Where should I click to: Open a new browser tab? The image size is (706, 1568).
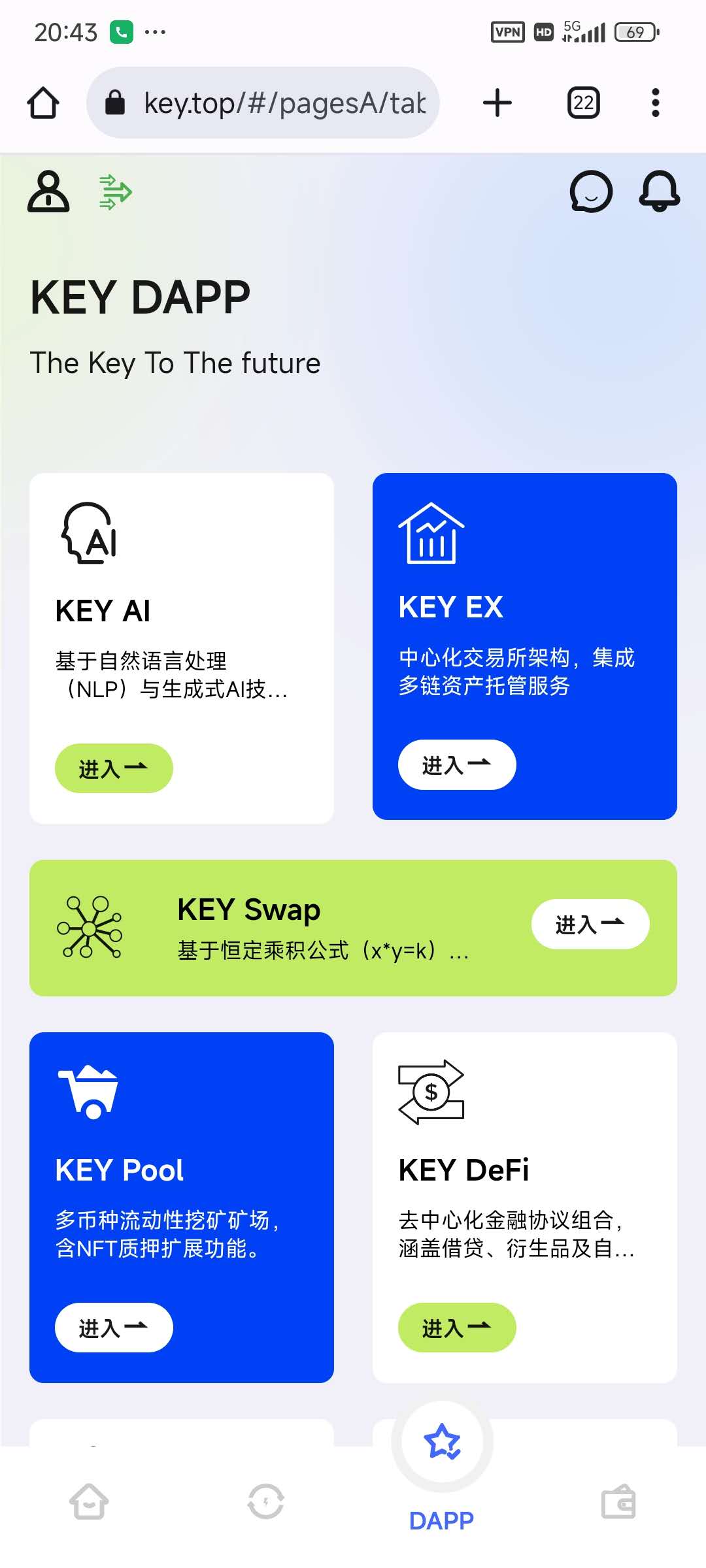497,103
